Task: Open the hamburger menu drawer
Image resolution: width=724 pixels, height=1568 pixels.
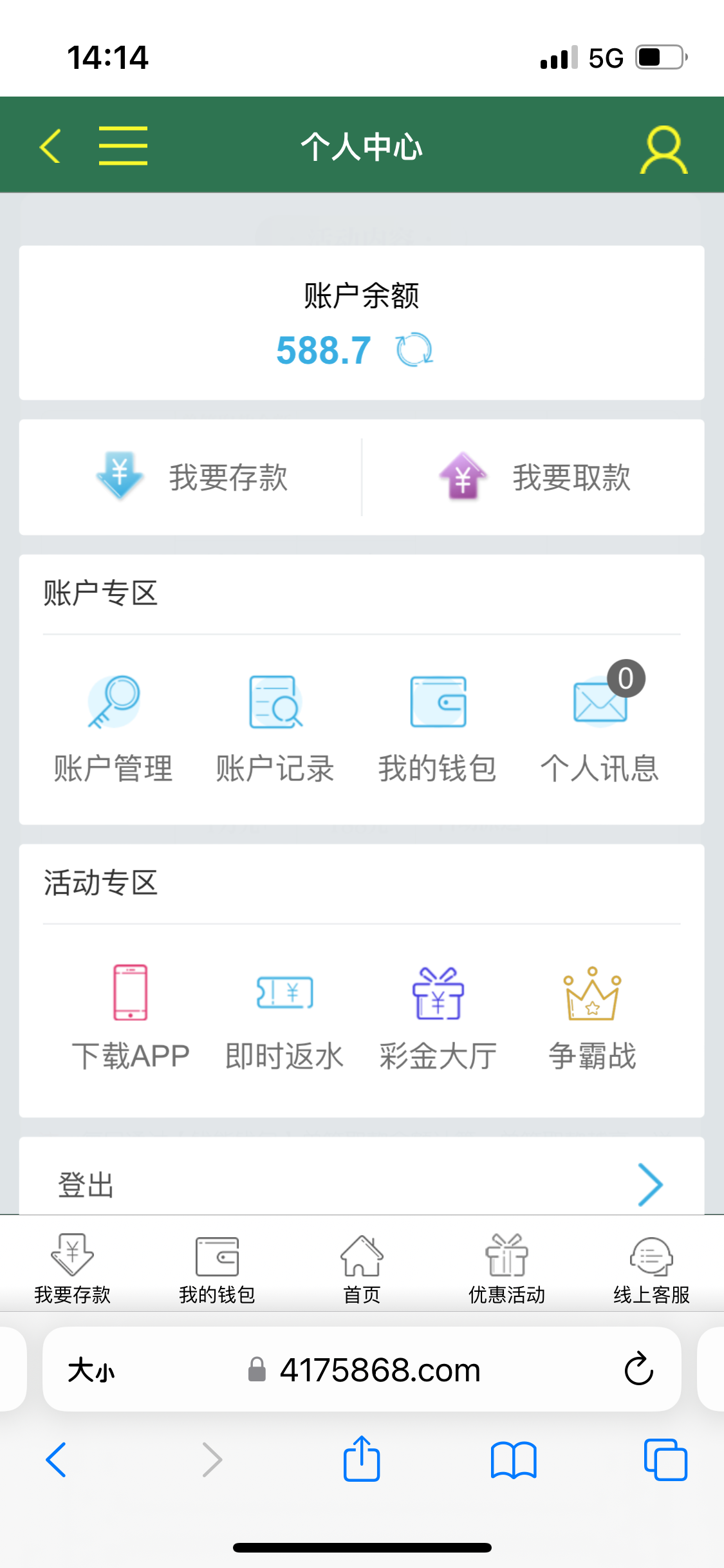Action: pos(123,146)
